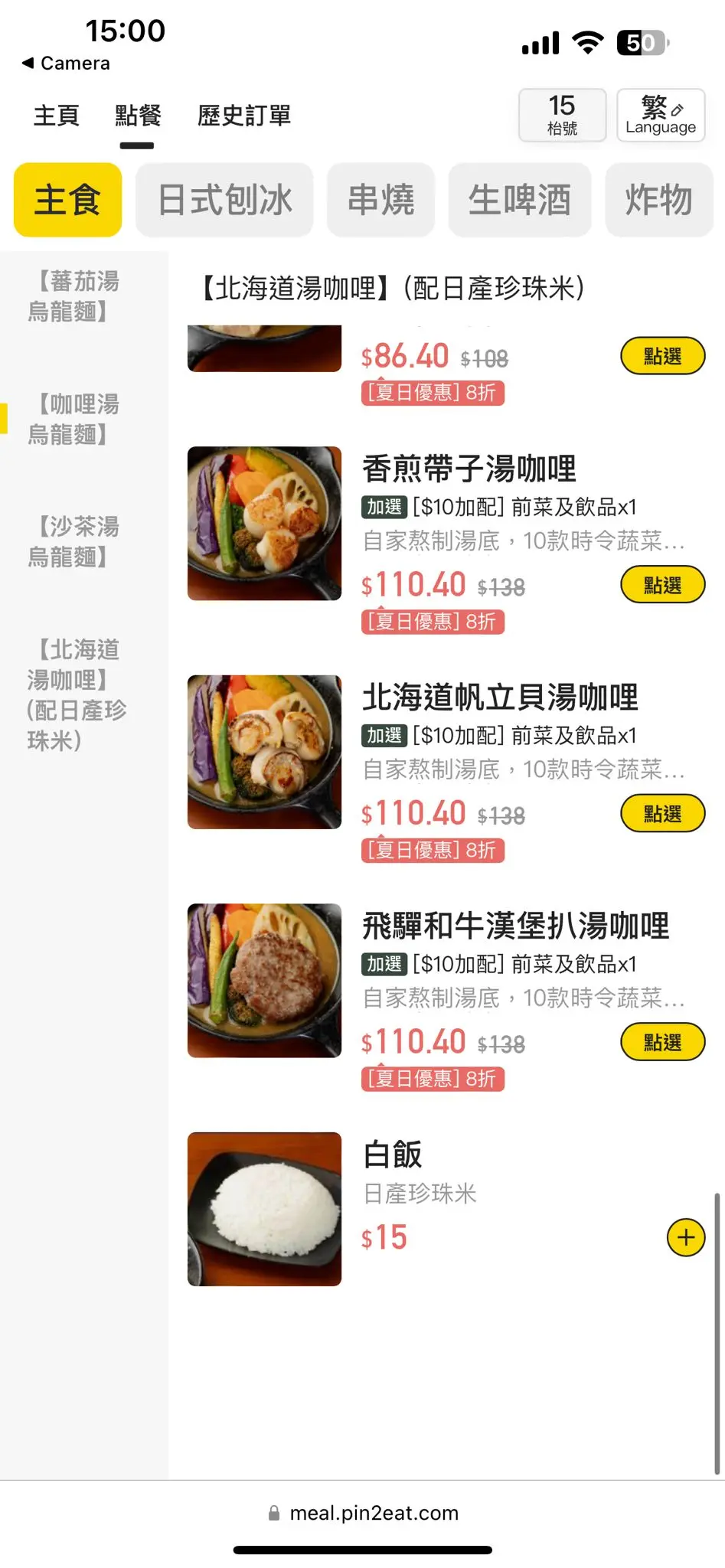Change language via the 繁 Language button

(661, 116)
